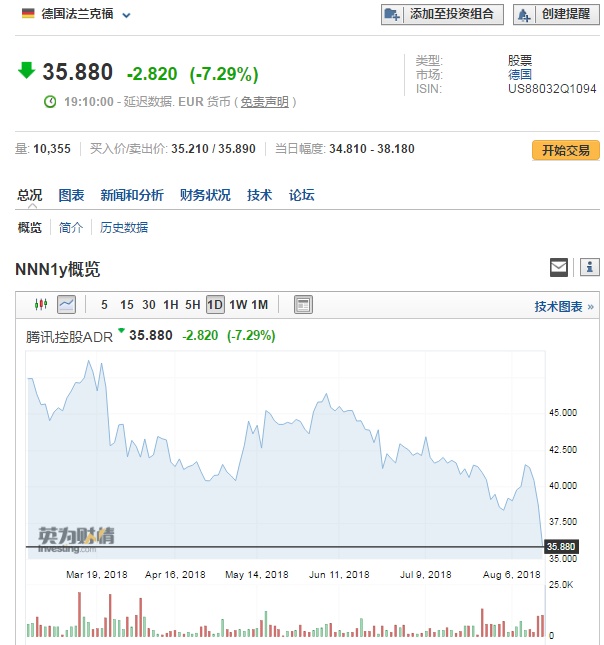Image resolution: width=604 pixels, height=645 pixels.
Task: Set chart interval to 15 minutes
Action: (x=127, y=305)
